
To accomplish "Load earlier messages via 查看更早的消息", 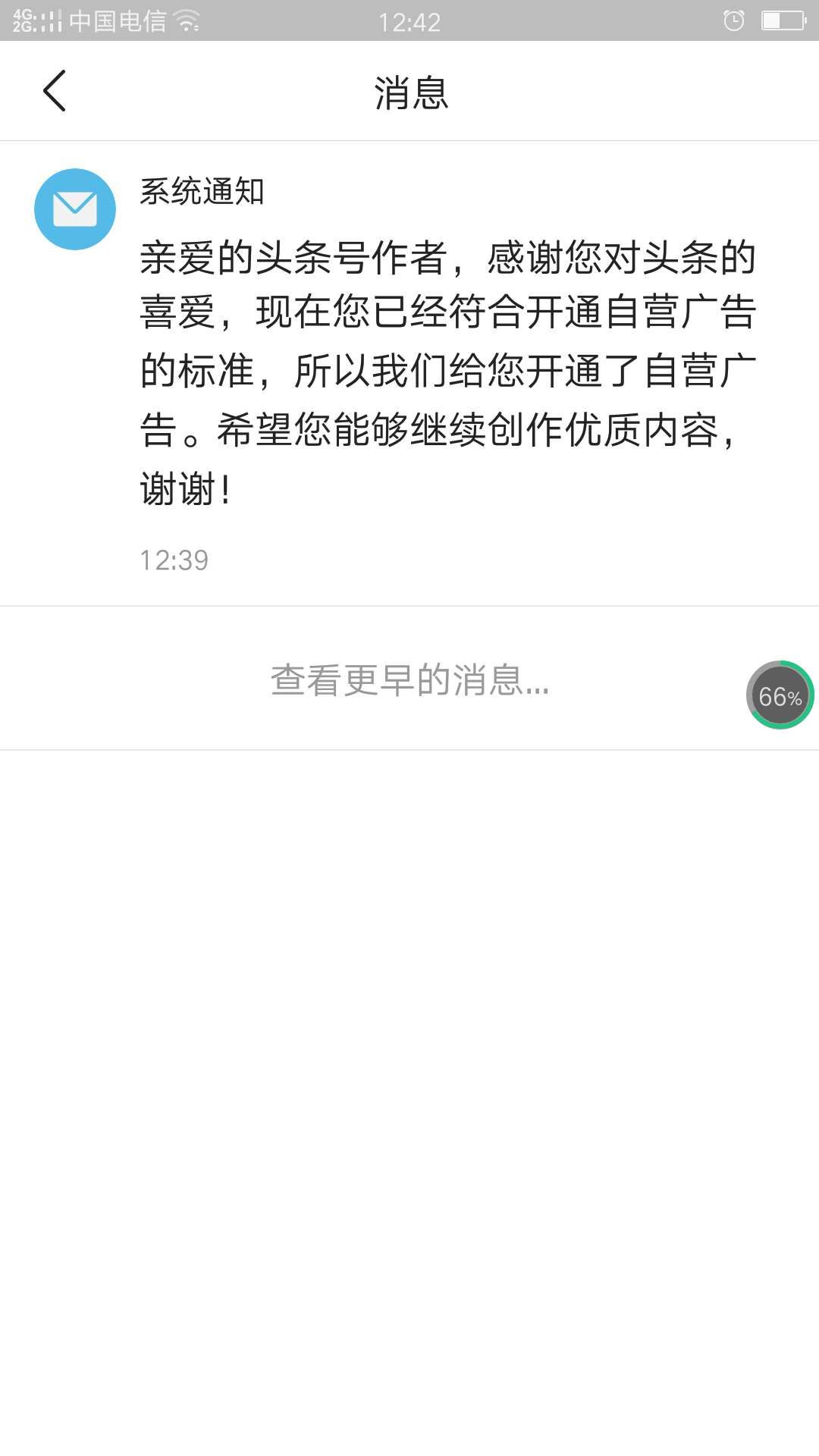I will [409, 679].
